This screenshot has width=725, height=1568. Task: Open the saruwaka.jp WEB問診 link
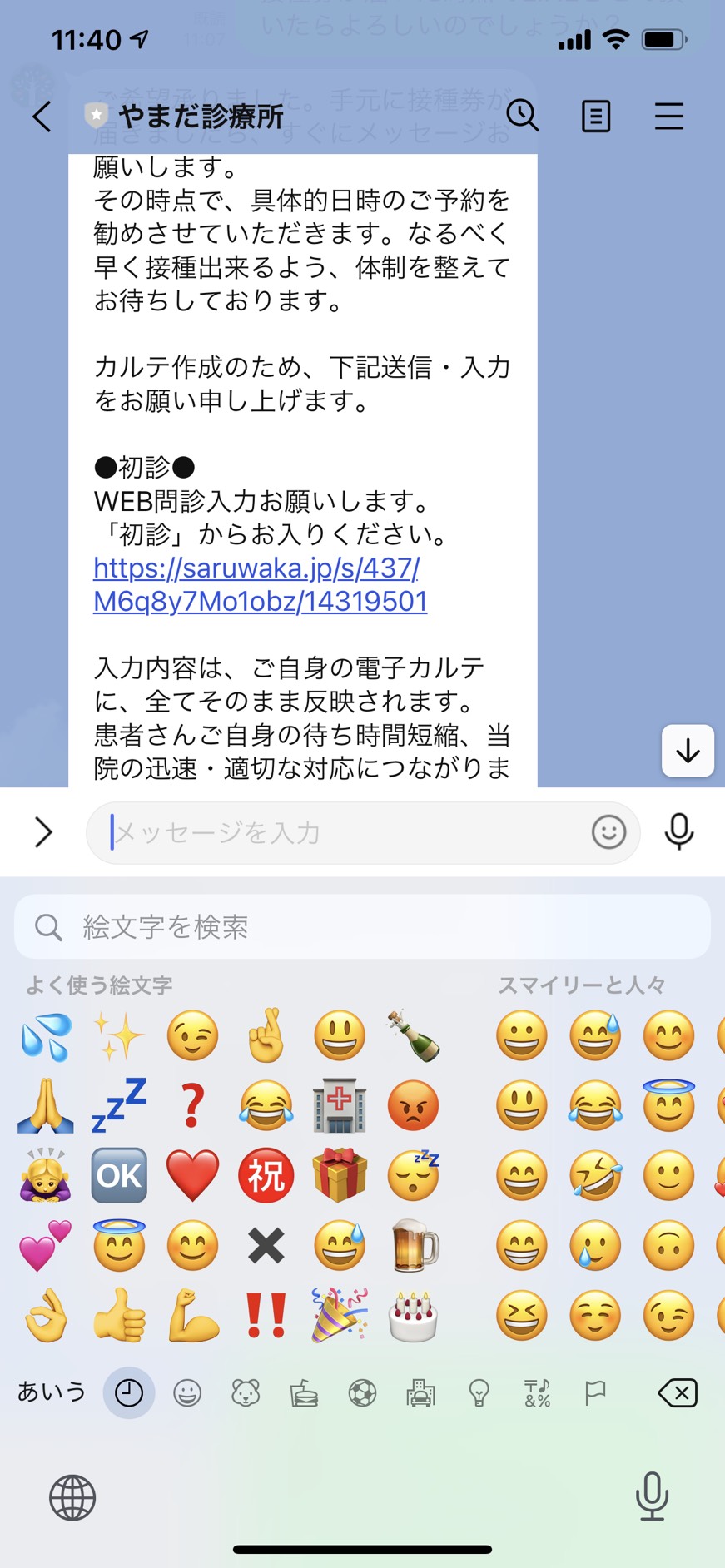tap(261, 584)
